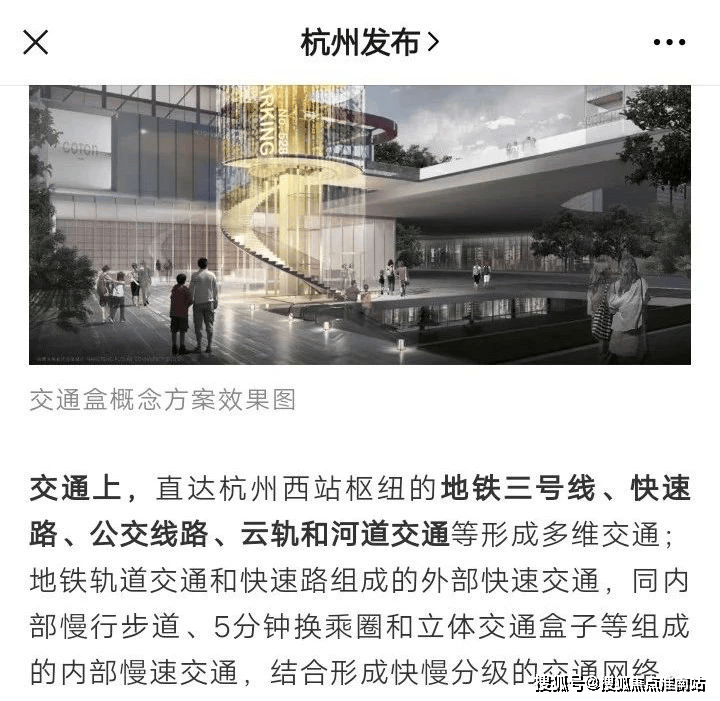
Task: View the 交通盒 concept rendering image
Action: 359,224
